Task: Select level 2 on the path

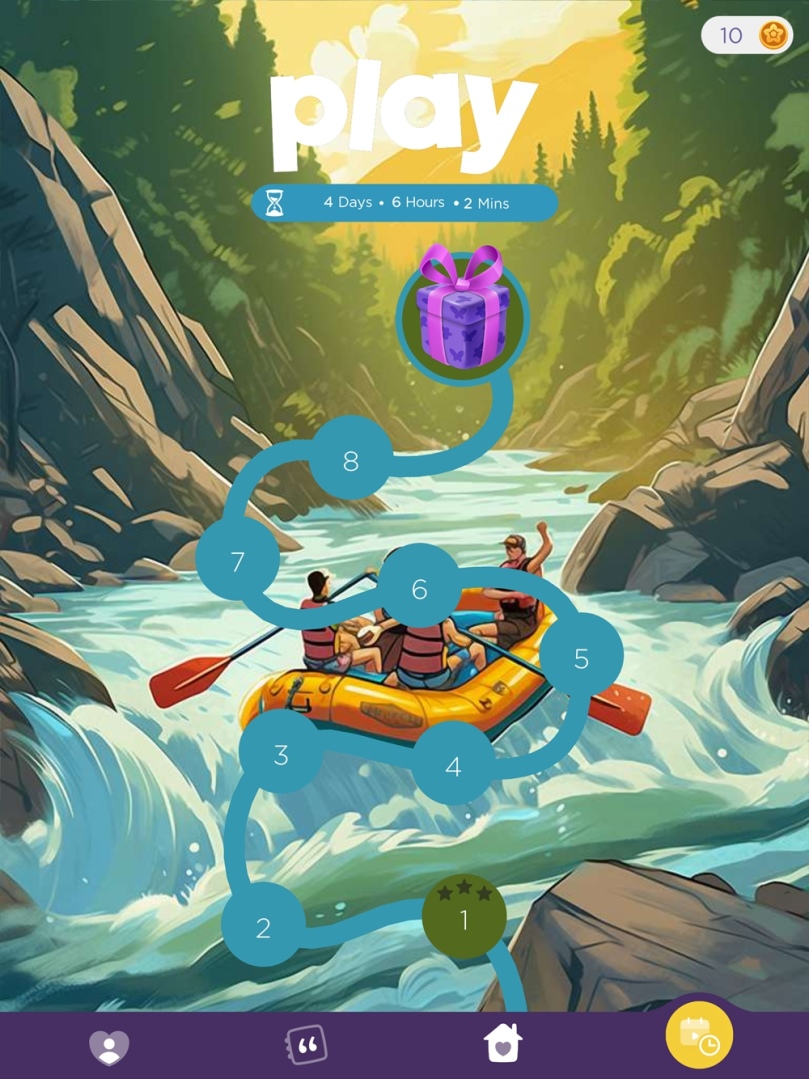Action: click(263, 926)
